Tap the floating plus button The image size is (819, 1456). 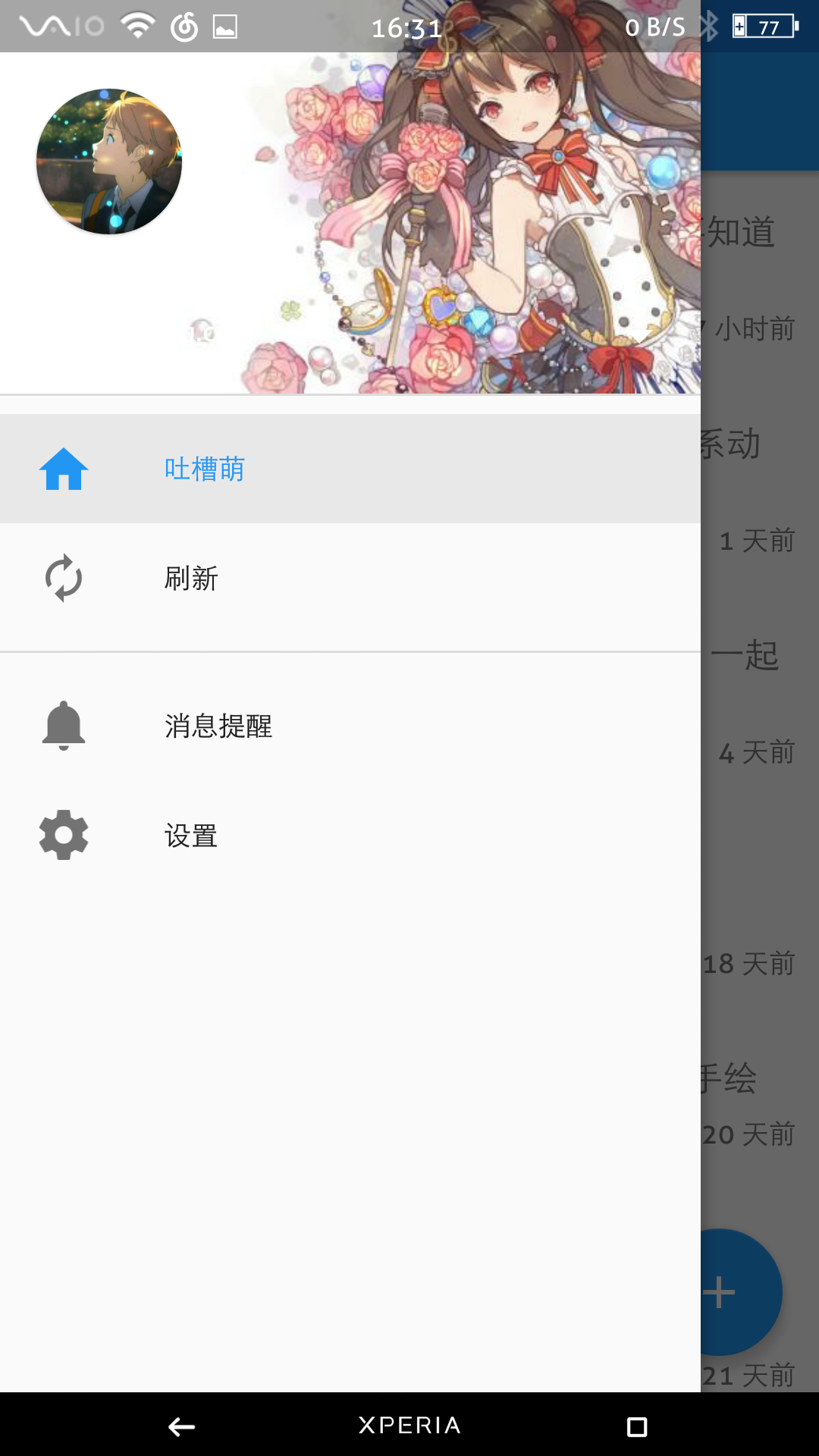click(739, 1291)
